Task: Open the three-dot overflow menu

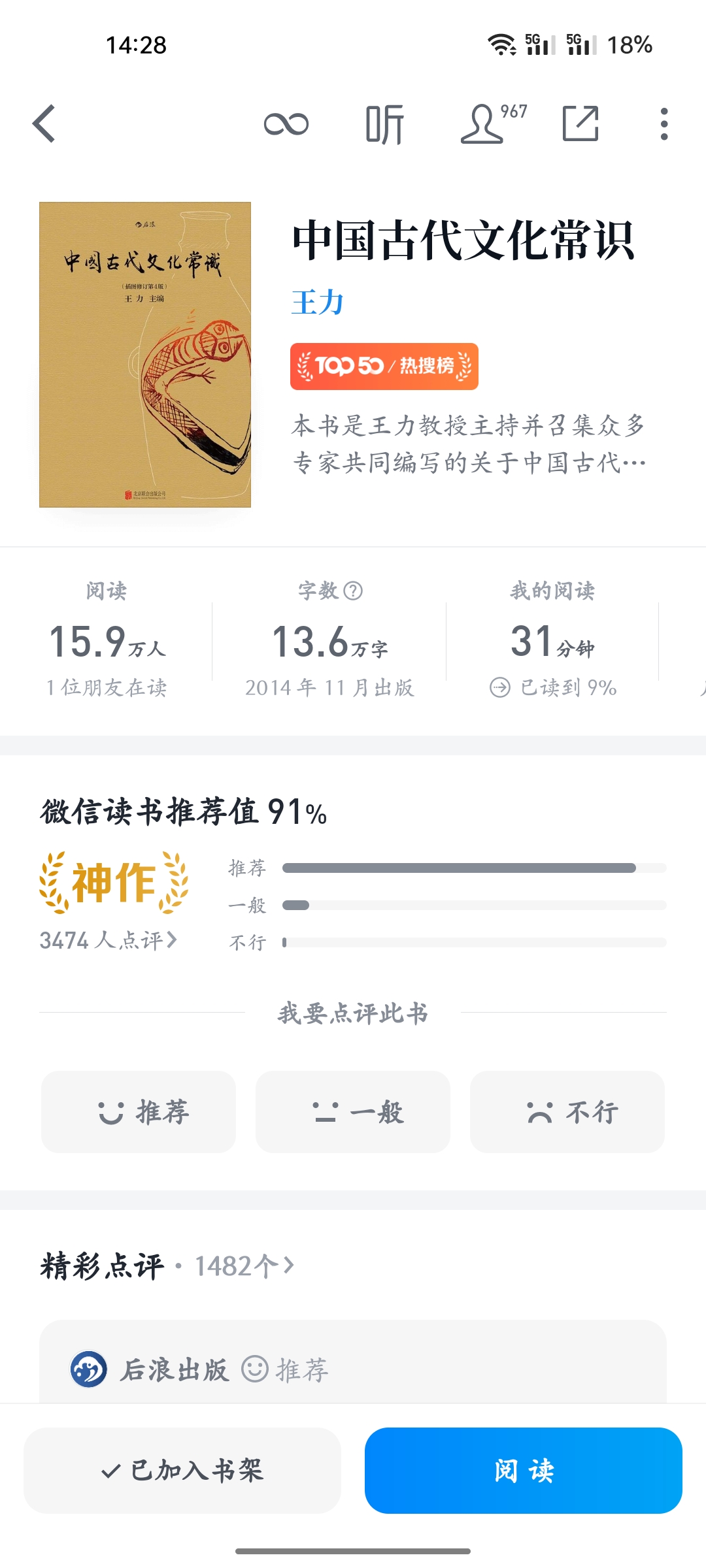Action: coord(664,123)
